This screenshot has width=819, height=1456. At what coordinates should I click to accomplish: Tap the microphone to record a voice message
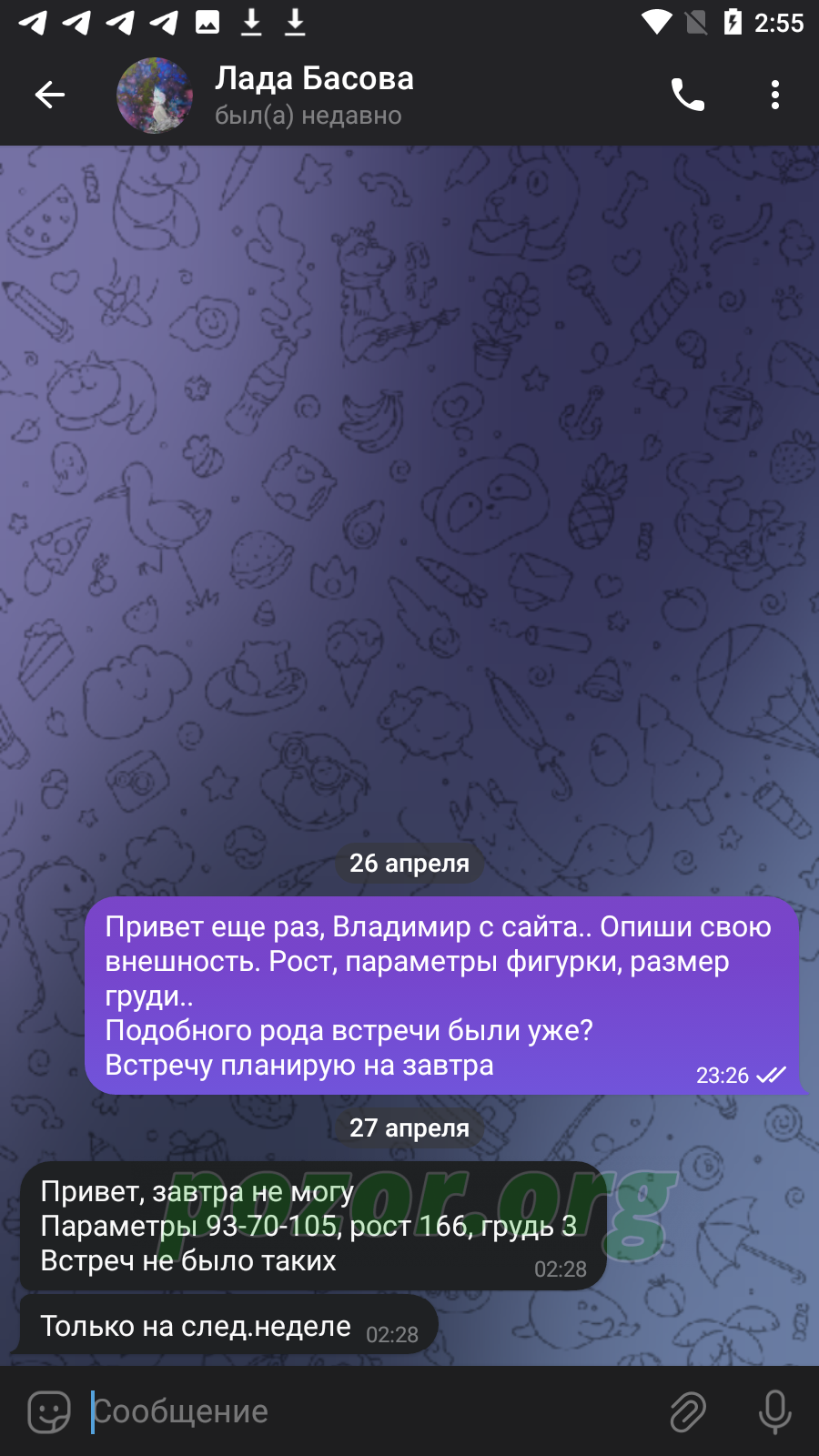pos(775,1412)
